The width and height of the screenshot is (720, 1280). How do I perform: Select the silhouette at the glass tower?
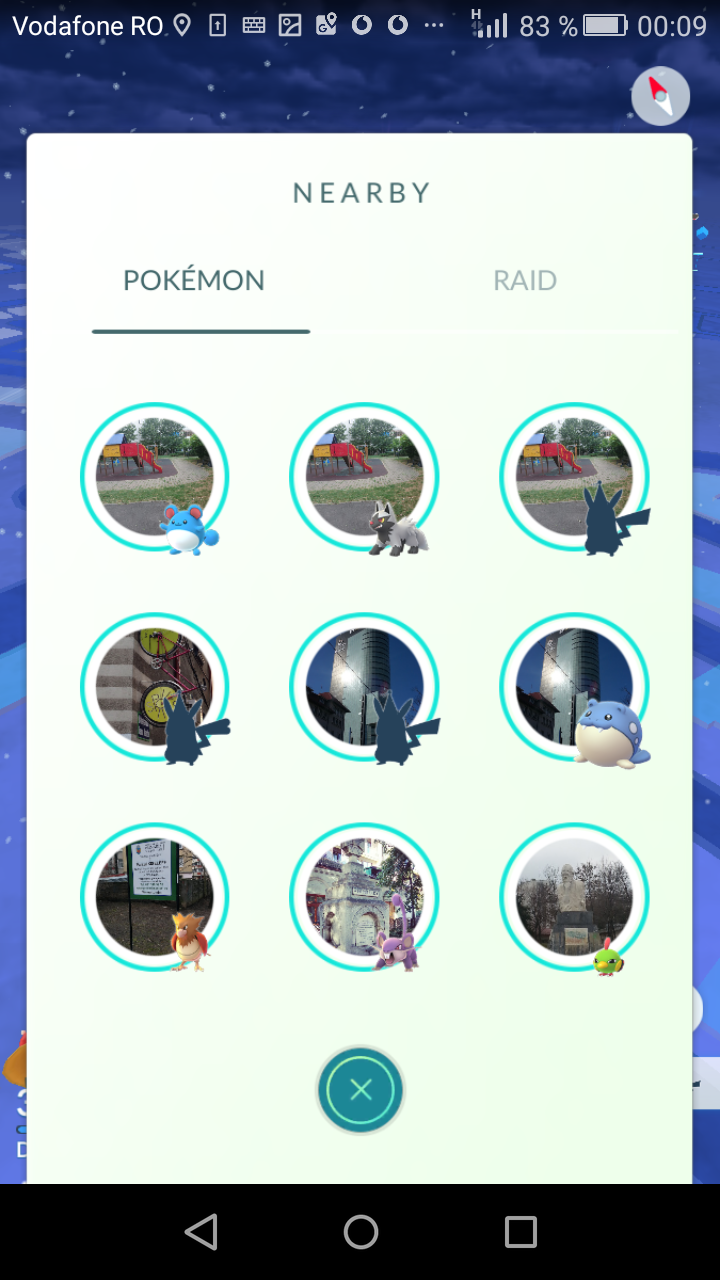[364, 688]
